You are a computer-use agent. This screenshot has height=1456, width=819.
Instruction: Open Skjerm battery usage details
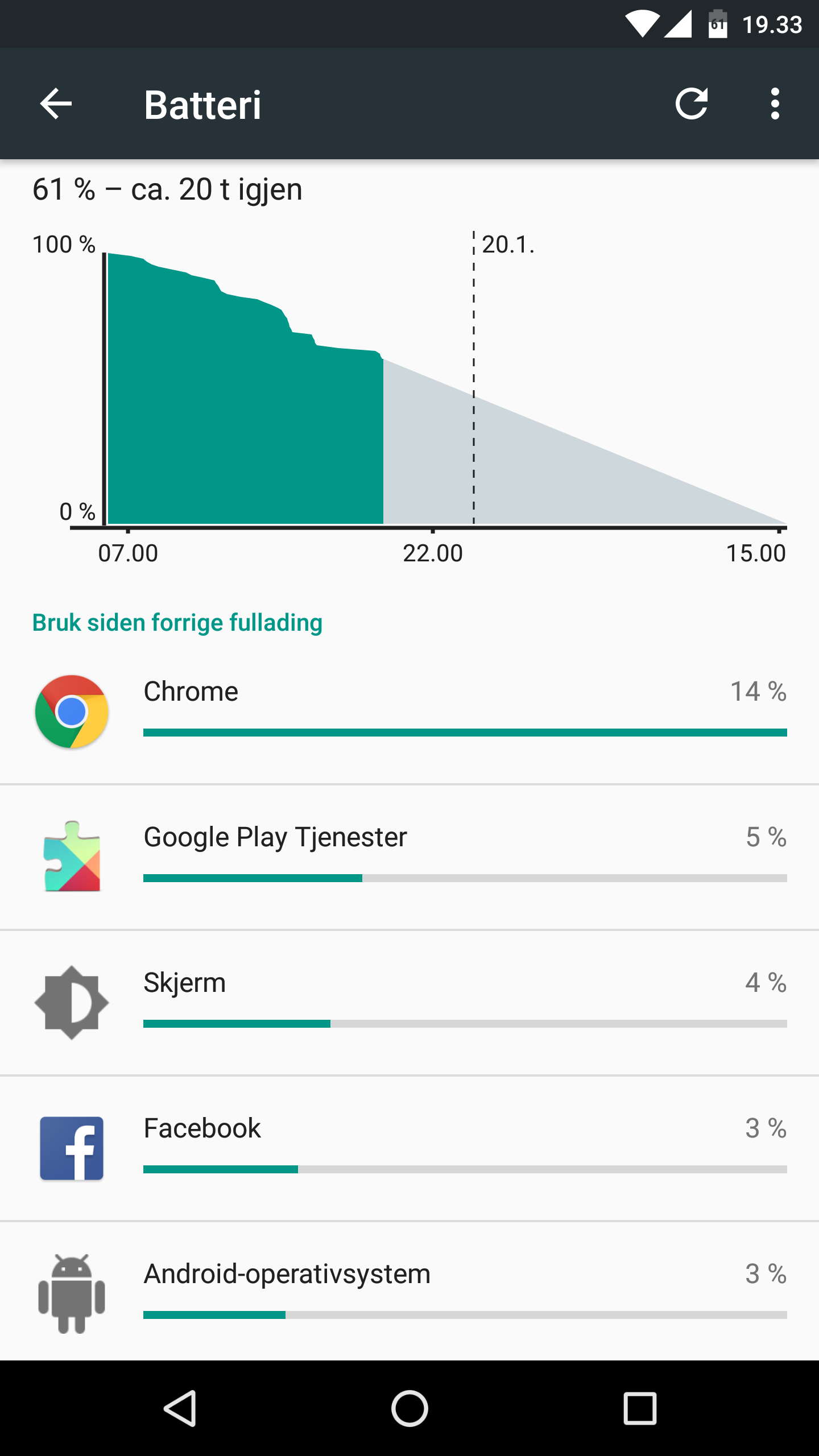pos(409,1002)
